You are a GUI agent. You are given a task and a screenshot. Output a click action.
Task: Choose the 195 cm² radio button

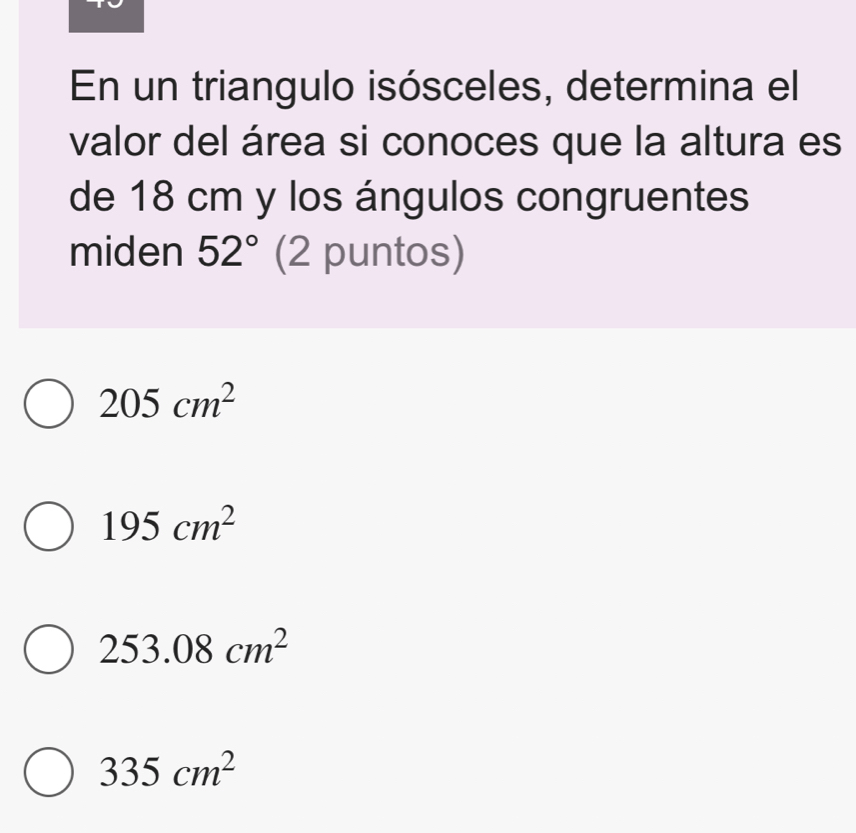pos(47,528)
